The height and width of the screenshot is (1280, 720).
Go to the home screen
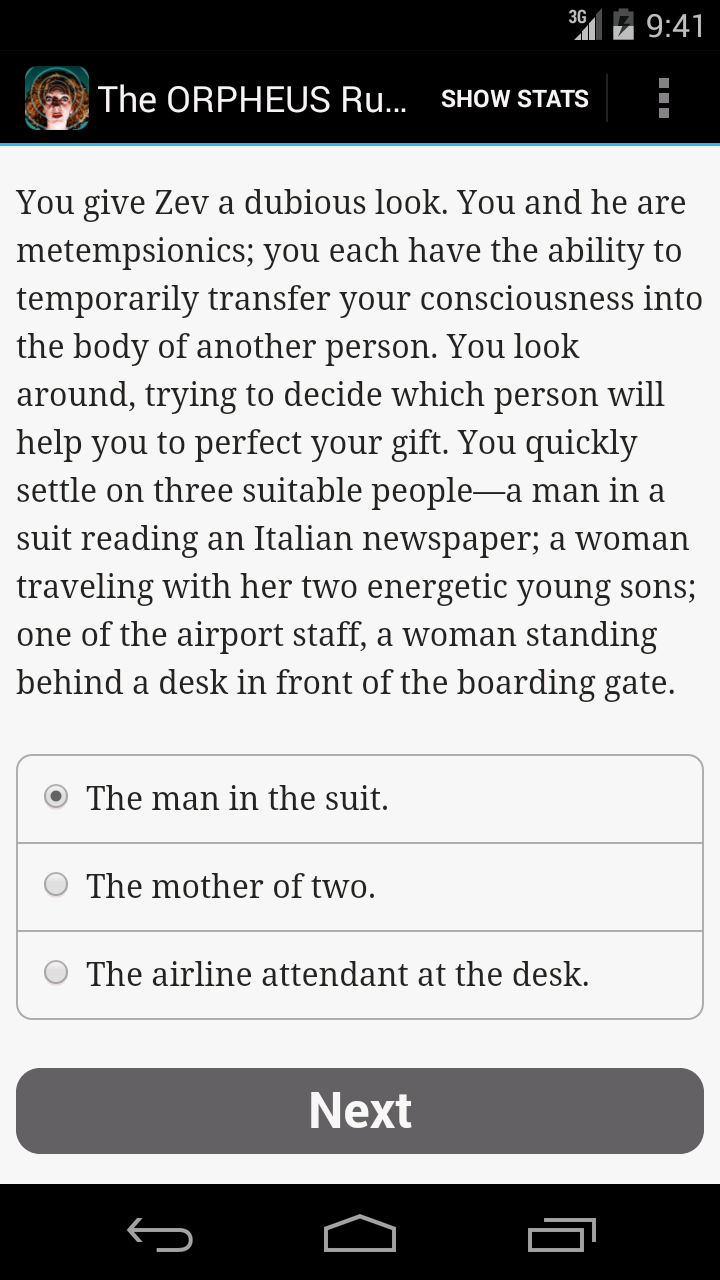pyautogui.click(x=360, y=1234)
